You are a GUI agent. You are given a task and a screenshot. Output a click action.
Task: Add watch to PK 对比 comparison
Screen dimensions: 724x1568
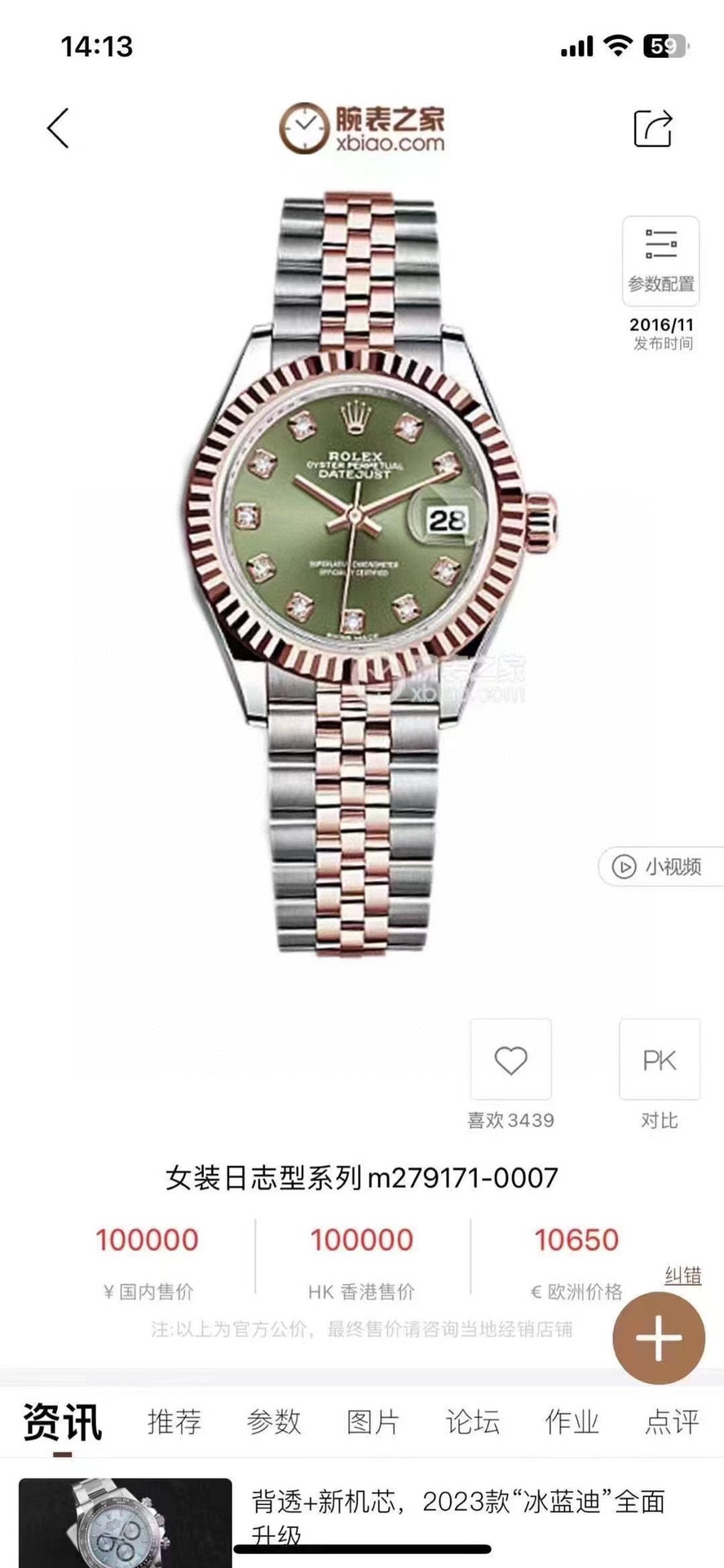(x=659, y=1060)
